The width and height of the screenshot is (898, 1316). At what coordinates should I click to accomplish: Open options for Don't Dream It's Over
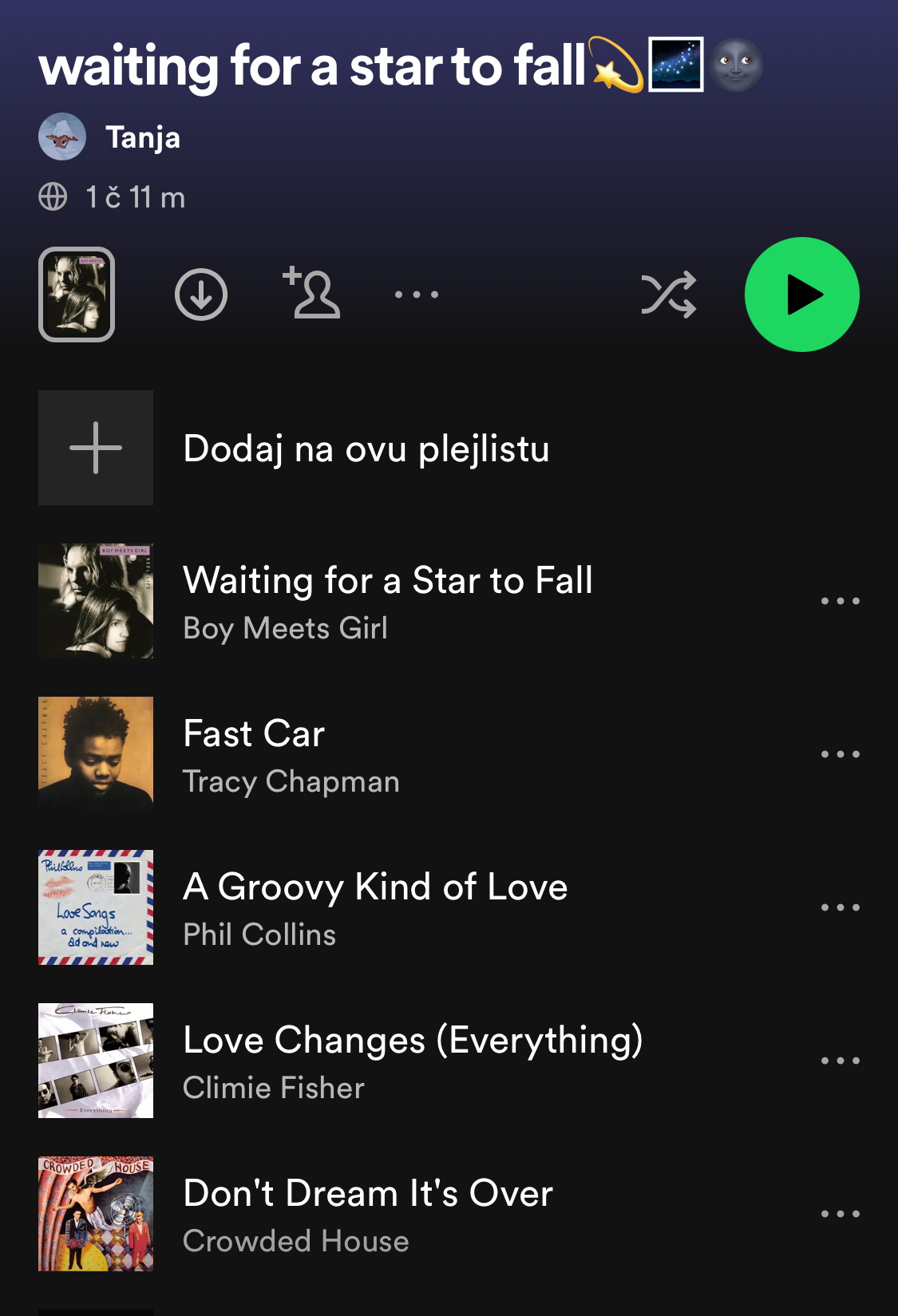[840, 1214]
